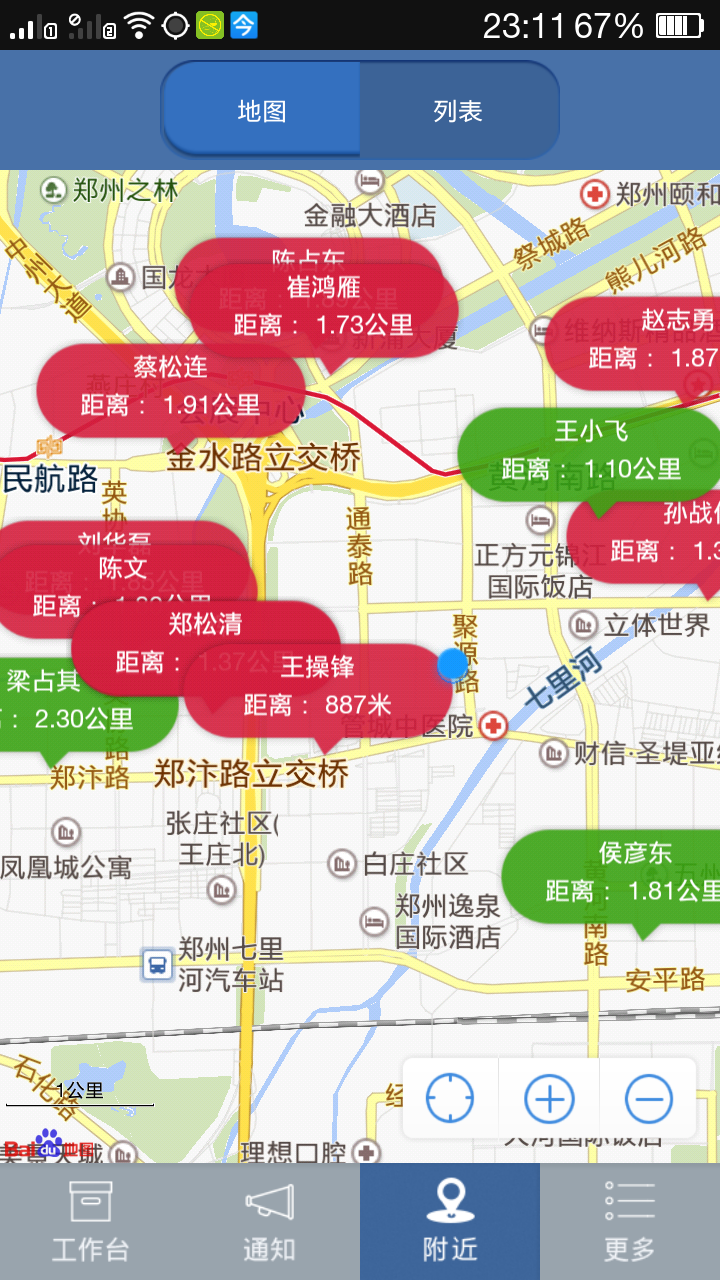Select the 地图 tab
This screenshot has width=720, height=1280.
click(262, 110)
